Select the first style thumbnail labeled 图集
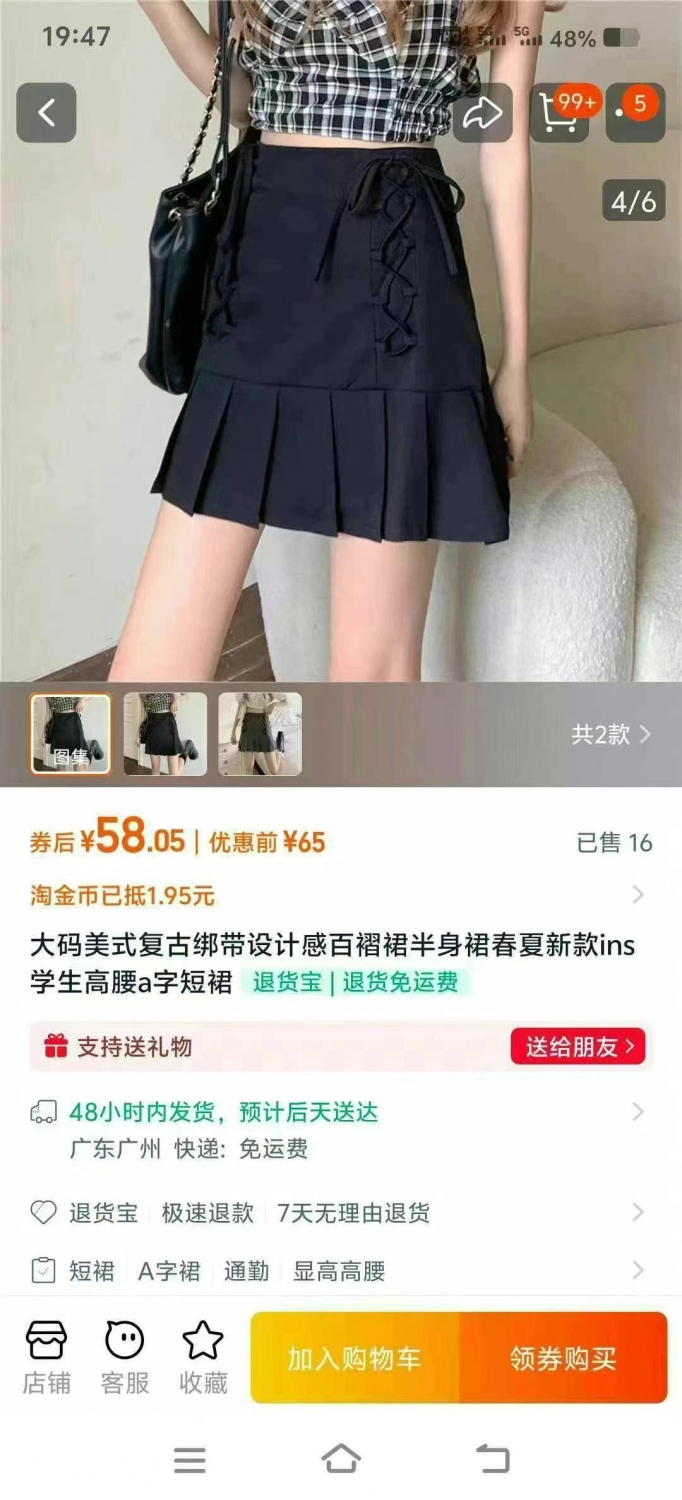The image size is (682, 1500). coord(71,735)
